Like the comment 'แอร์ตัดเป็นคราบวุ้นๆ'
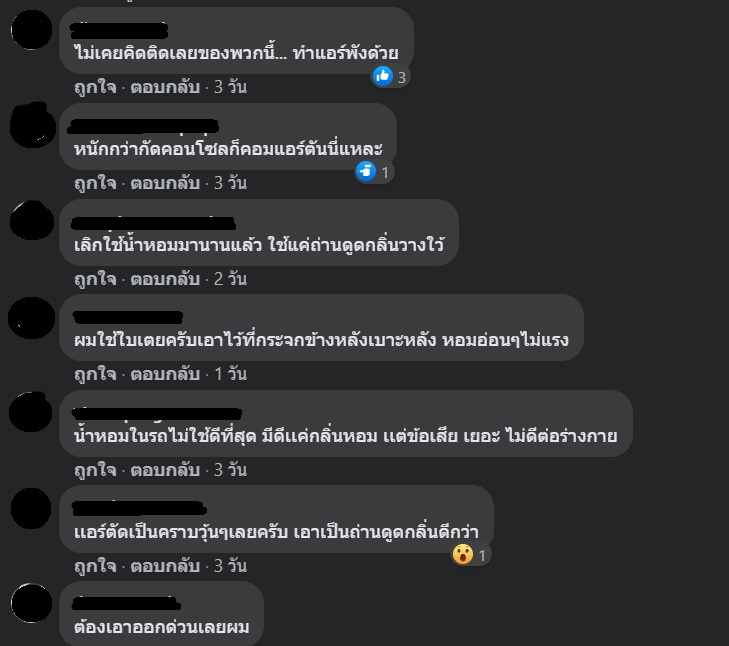729x646 pixels. pos(93,566)
